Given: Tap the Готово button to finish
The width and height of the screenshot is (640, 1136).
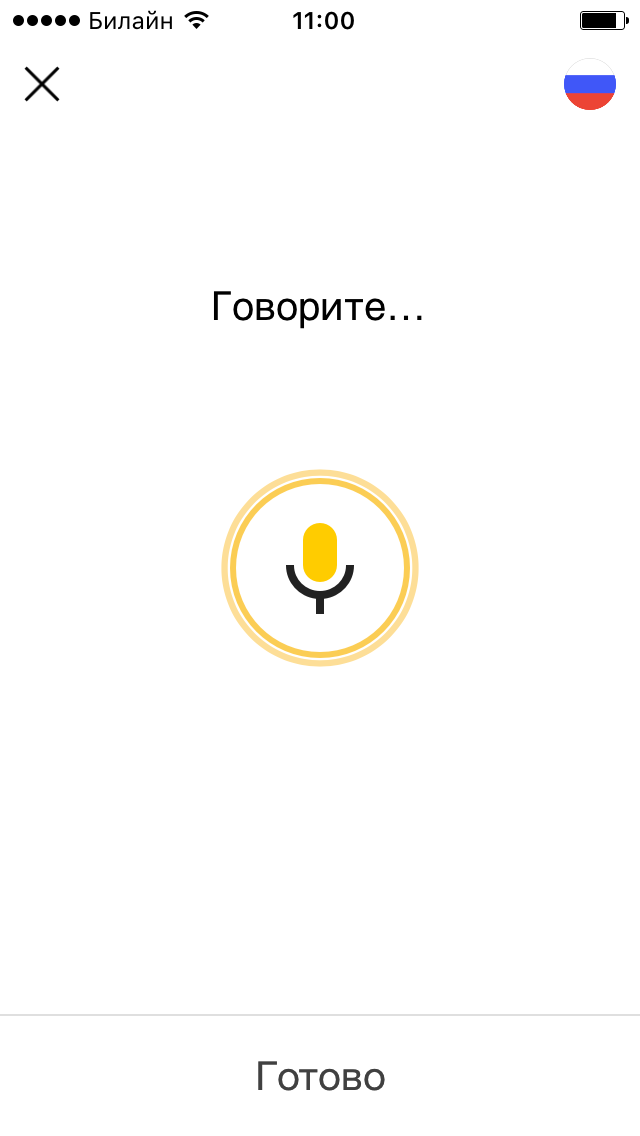Looking at the screenshot, I should pyautogui.click(x=320, y=1077).
